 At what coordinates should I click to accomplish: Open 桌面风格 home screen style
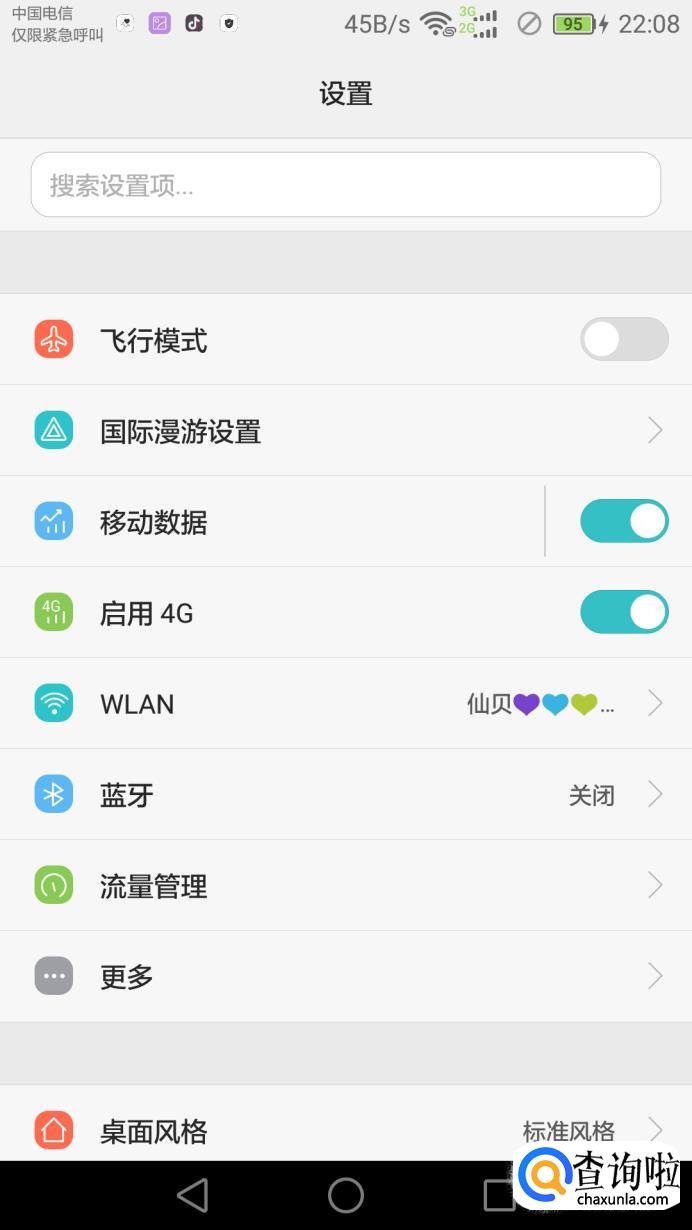pyautogui.click(x=345, y=1131)
